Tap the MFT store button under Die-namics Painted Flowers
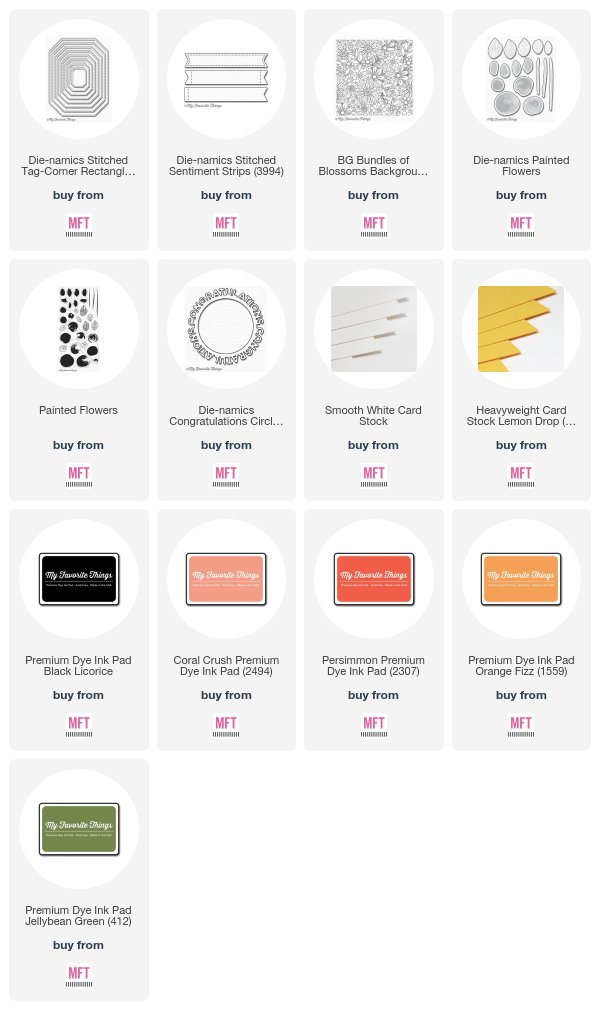 [x=521, y=226]
